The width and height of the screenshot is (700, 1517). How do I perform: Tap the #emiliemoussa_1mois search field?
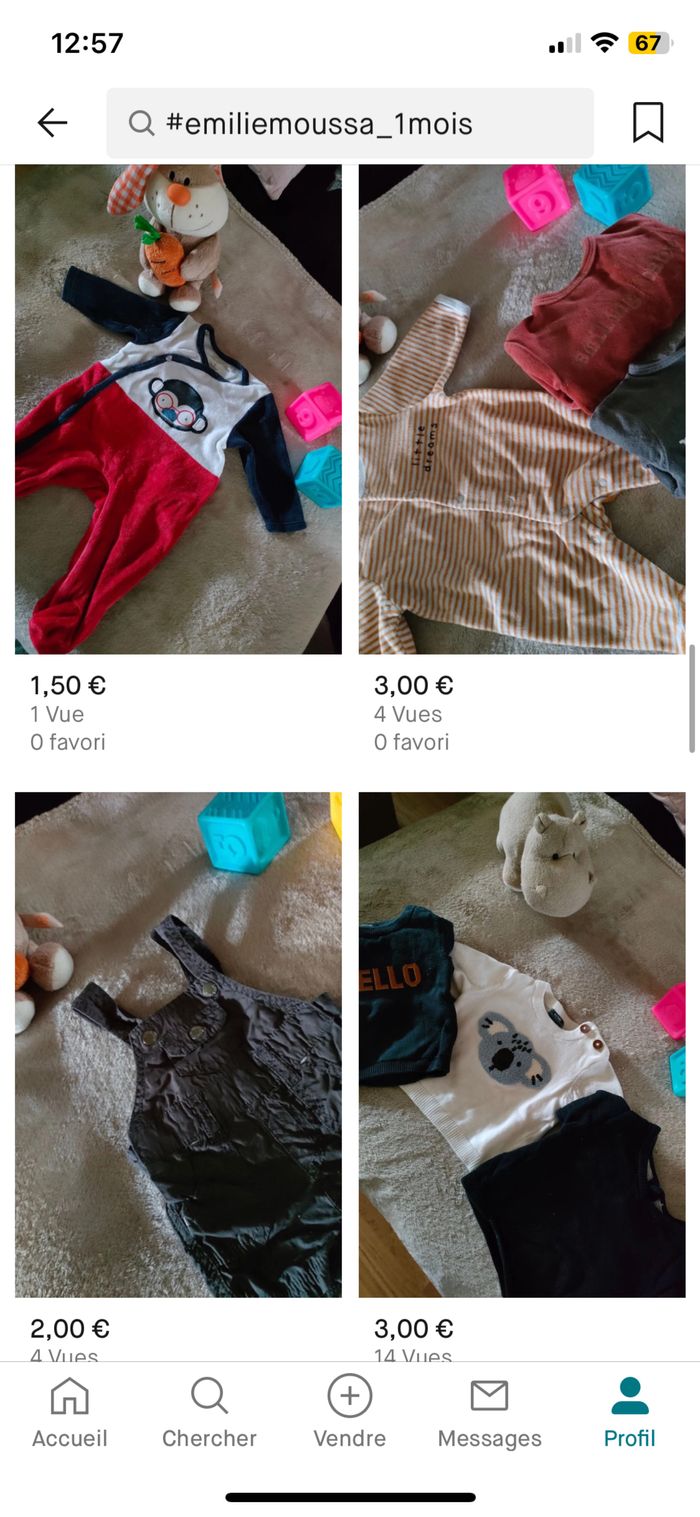point(350,123)
